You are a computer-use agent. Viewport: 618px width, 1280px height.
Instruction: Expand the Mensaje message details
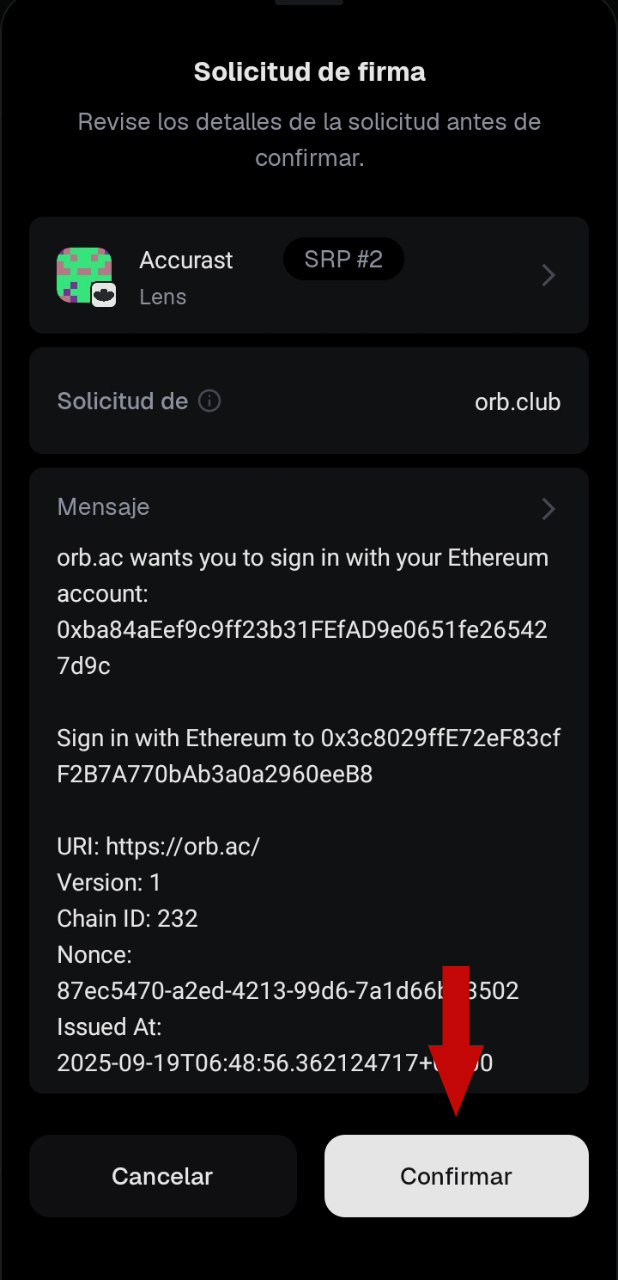[x=548, y=509]
